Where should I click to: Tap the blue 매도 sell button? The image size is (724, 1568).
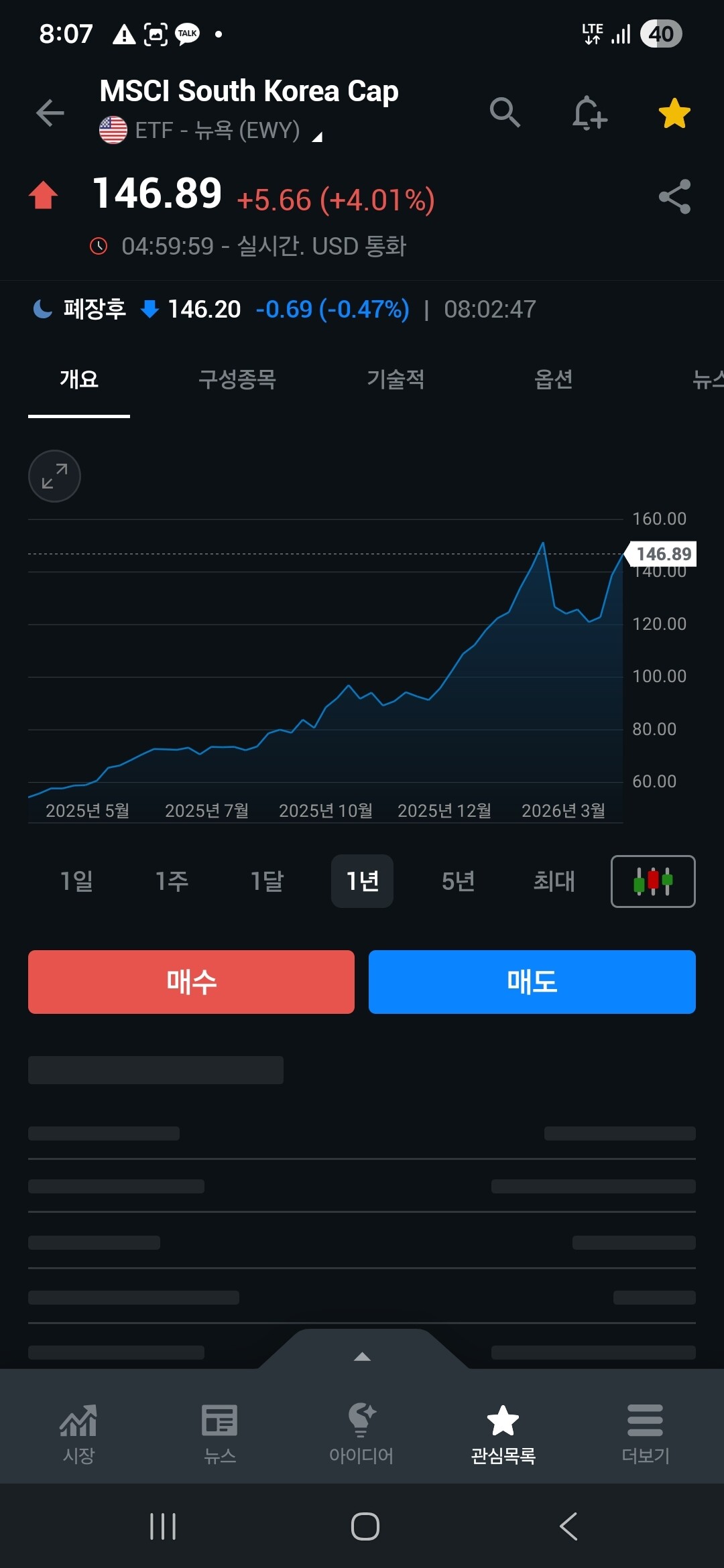(532, 982)
